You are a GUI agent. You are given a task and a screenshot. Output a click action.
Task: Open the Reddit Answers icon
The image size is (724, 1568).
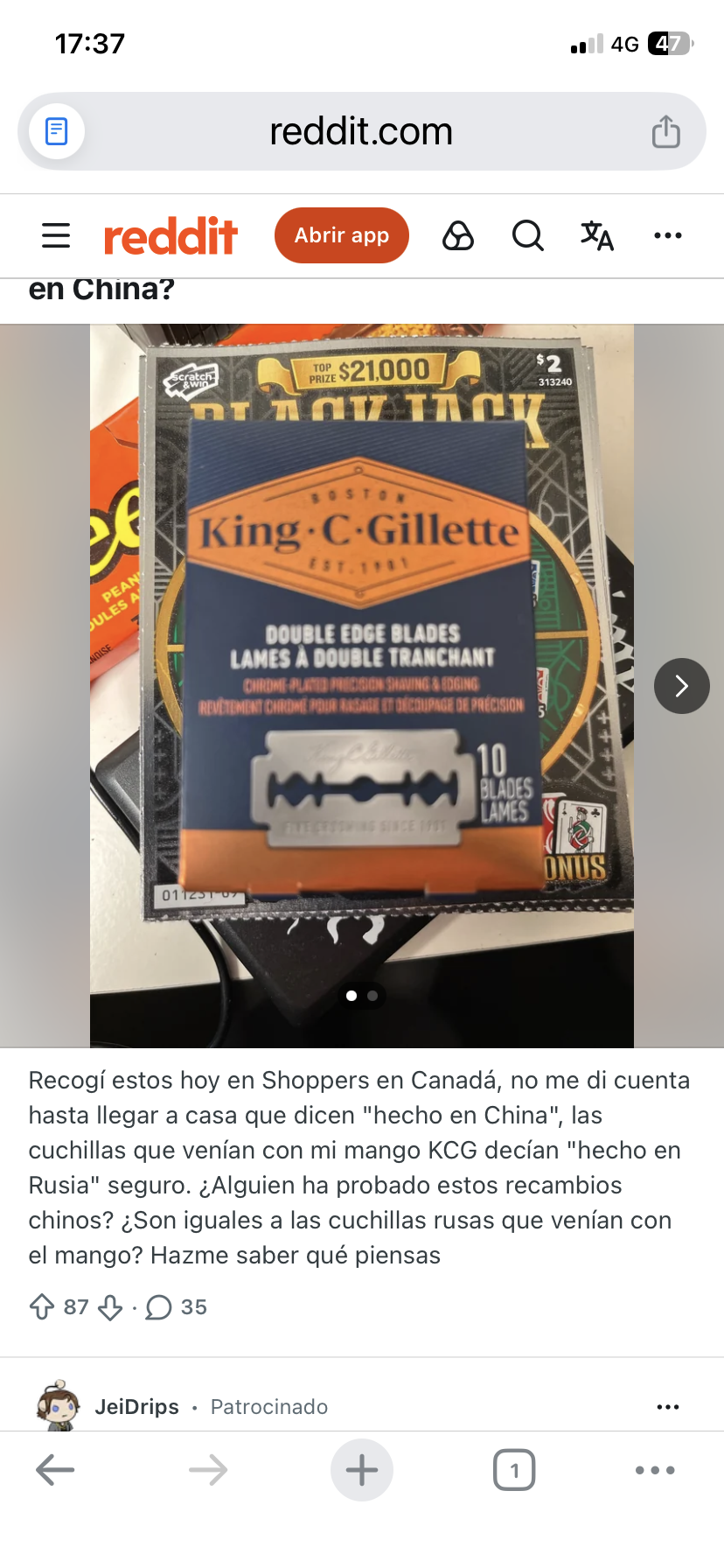458,235
